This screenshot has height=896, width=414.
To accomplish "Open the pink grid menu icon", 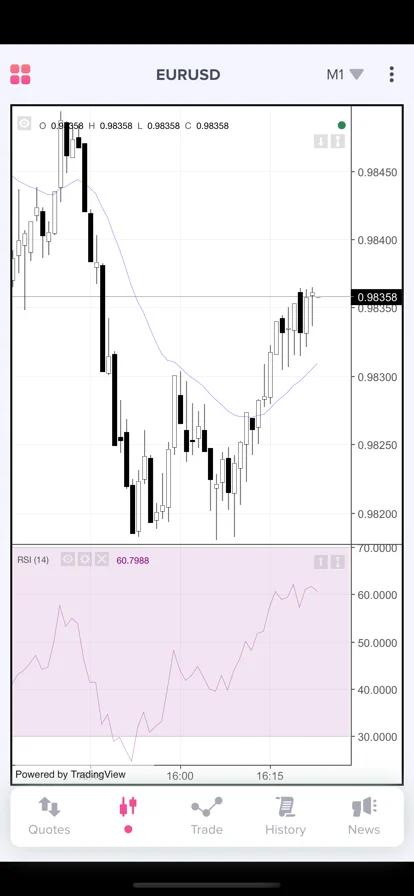I will tap(20, 74).
